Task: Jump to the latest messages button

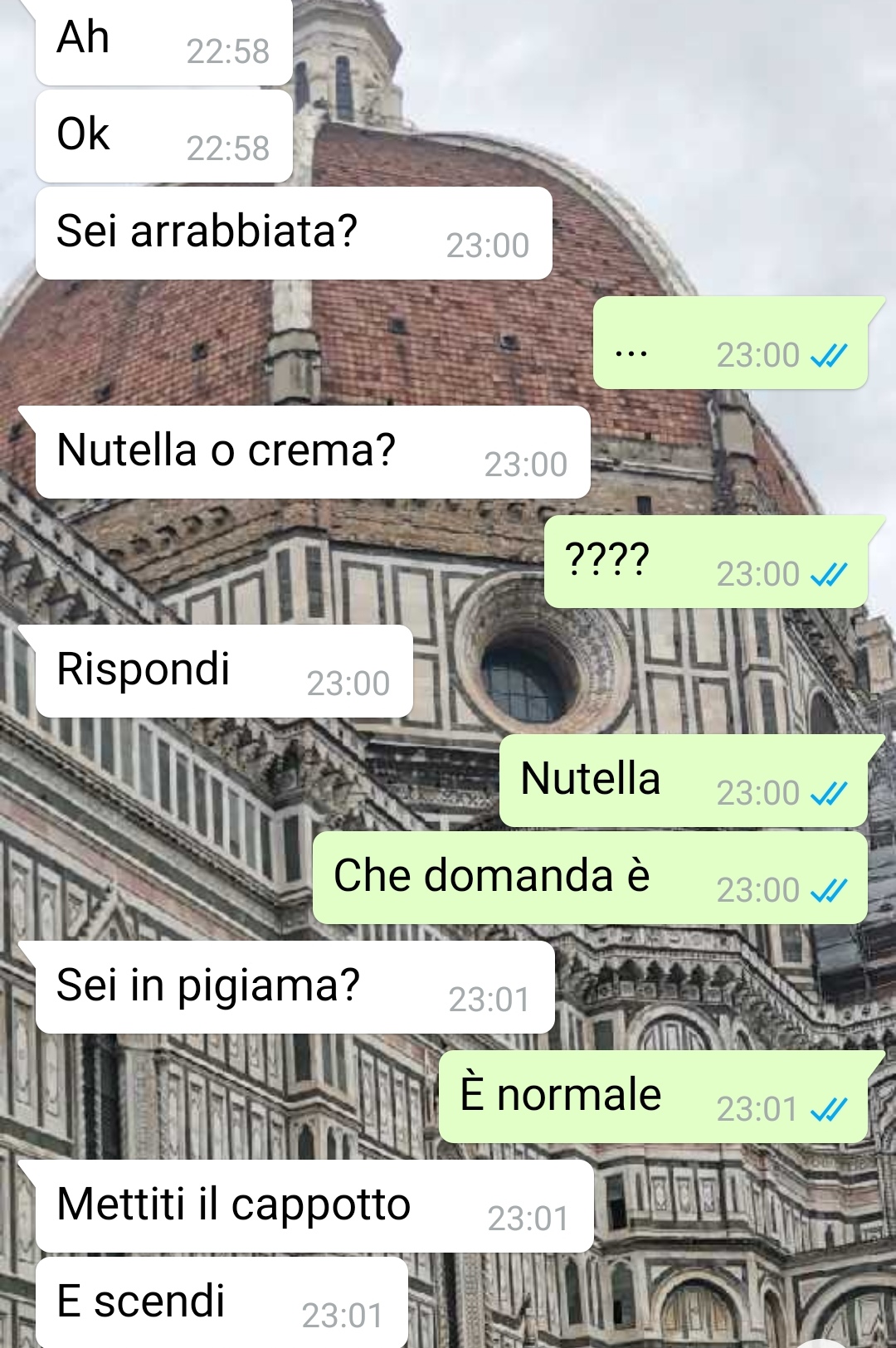Action: pyautogui.click(x=821, y=1342)
